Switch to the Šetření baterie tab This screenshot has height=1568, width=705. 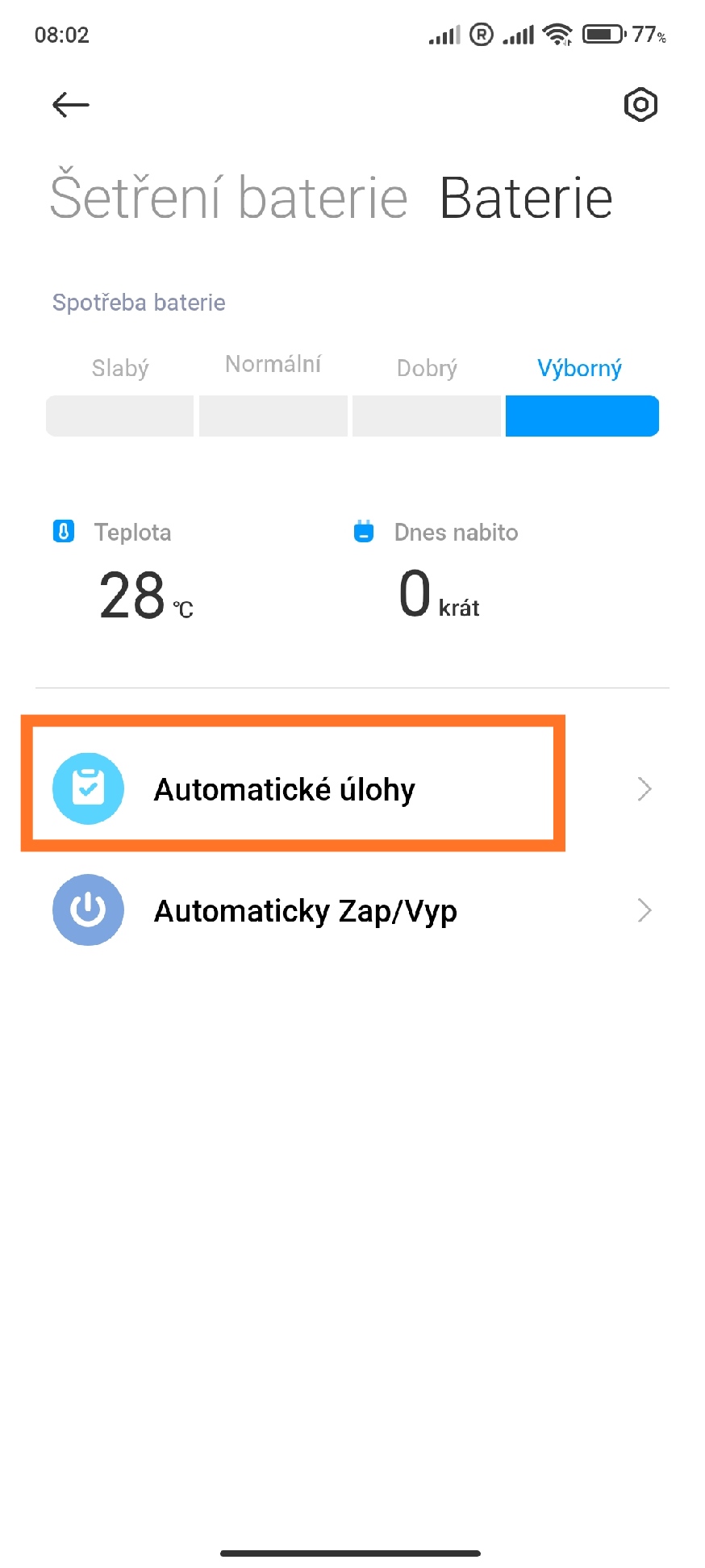pyautogui.click(x=229, y=197)
